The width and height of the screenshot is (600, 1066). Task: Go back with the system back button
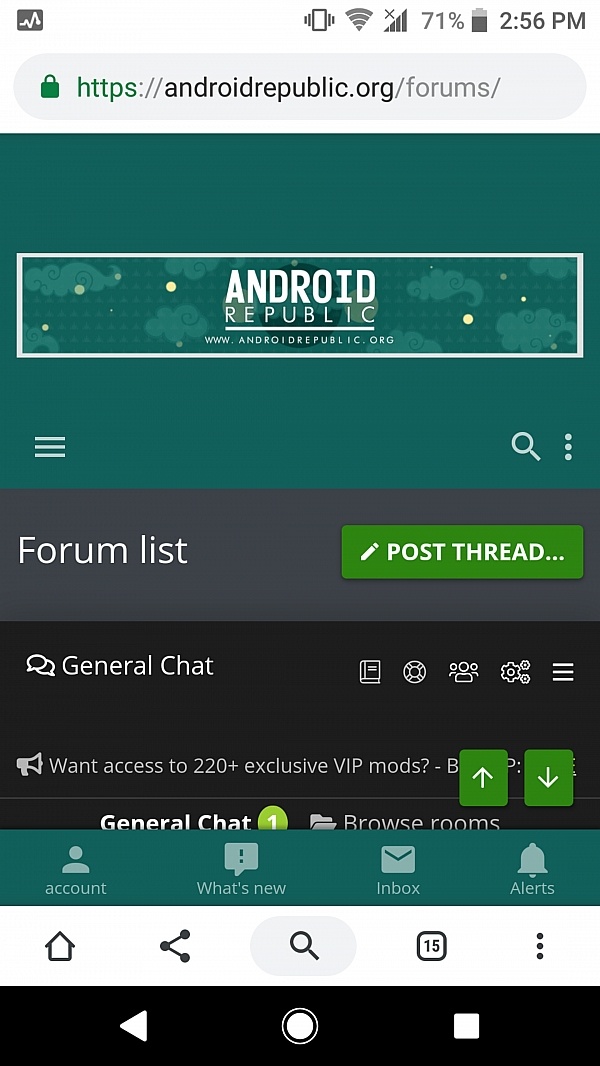133,1025
